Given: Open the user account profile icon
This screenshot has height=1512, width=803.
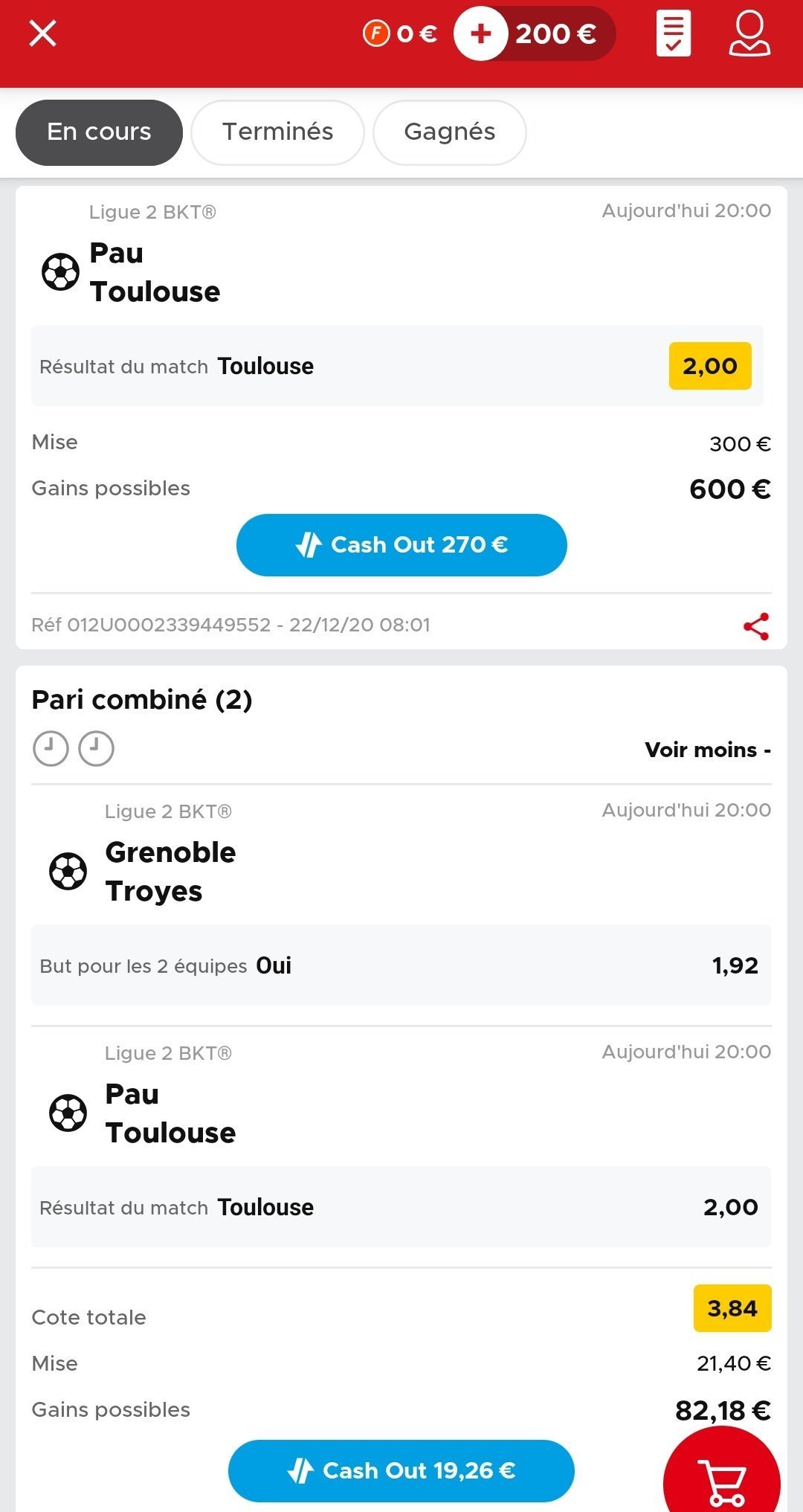Looking at the screenshot, I should coord(749,33).
